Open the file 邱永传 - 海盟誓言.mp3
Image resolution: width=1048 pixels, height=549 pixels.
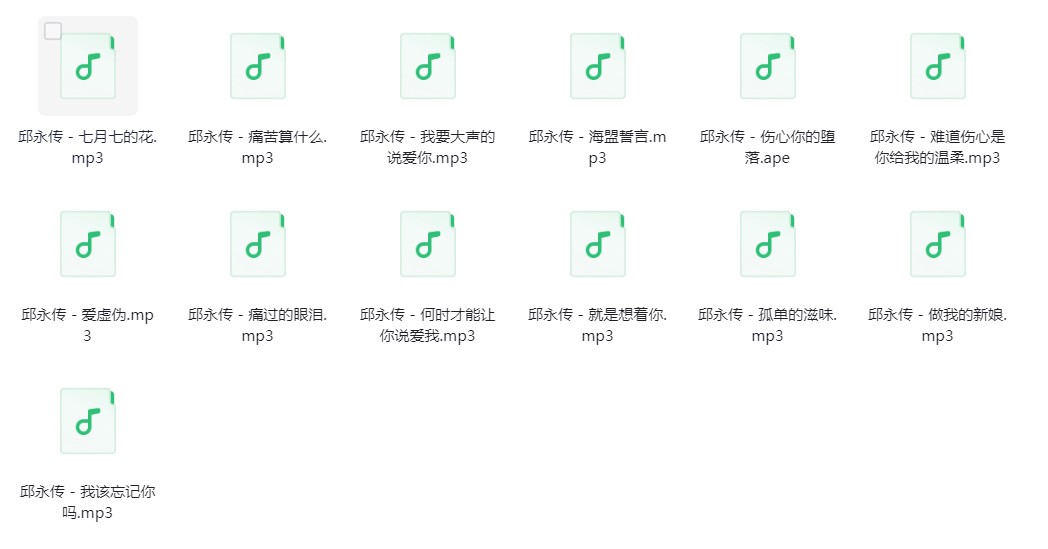tap(598, 66)
